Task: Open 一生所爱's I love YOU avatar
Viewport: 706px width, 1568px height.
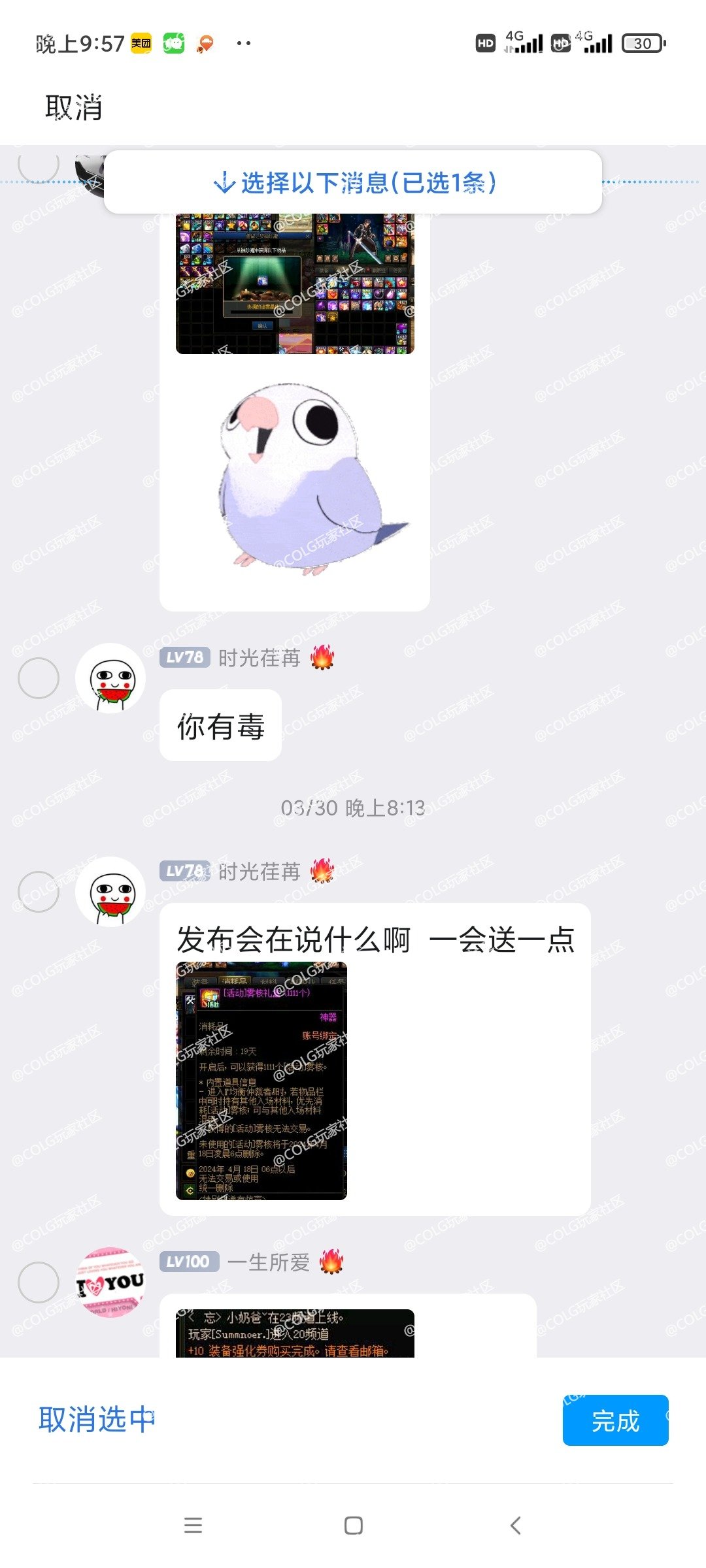Action: pyautogui.click(x=110, y=1282)
